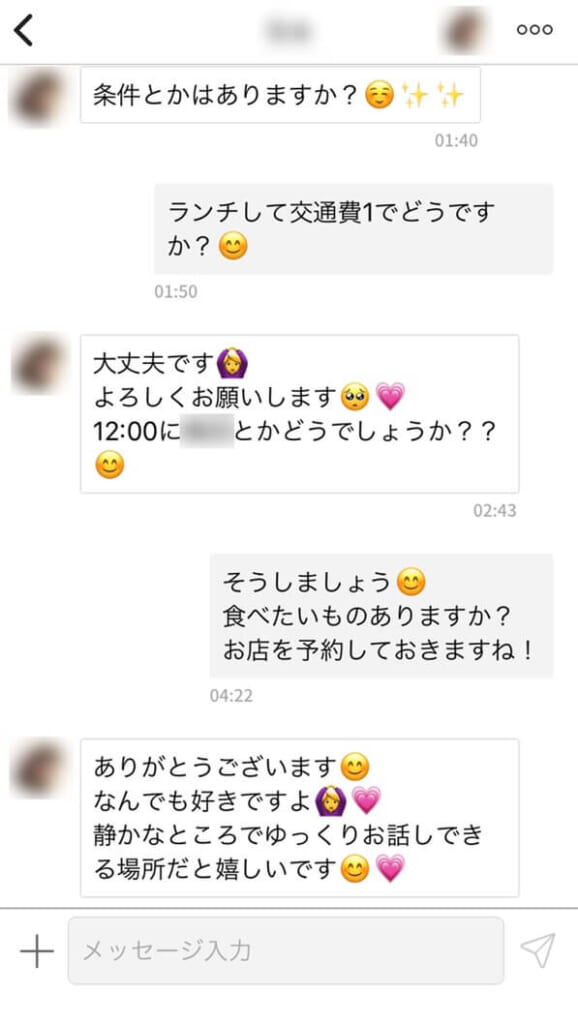Image resolution: width=578 pixels, height=1024 pixels.
Task: Tap the plus icon to attach content
Action: (x=37, y=952)
